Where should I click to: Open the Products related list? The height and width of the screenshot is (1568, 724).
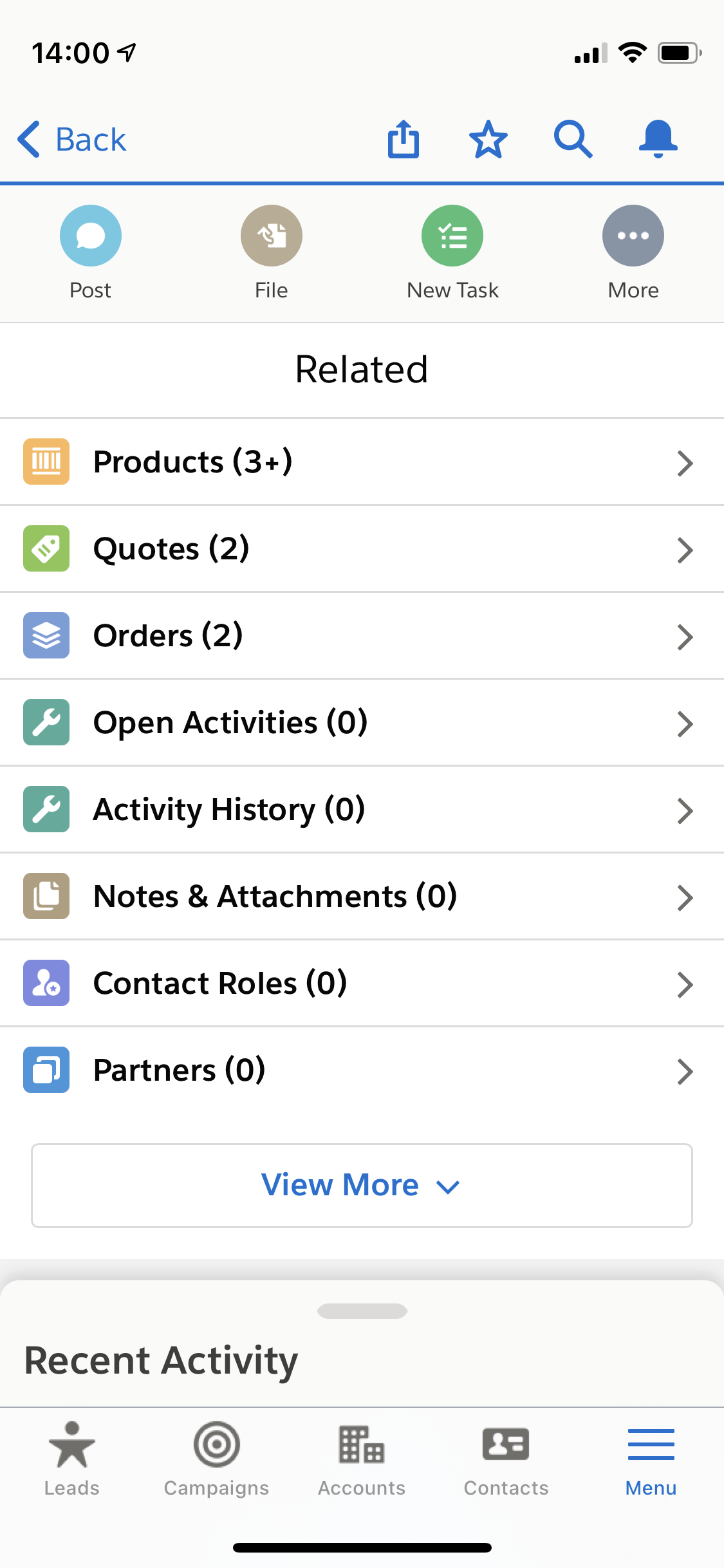pyautogui.click(x=362, y=462)
